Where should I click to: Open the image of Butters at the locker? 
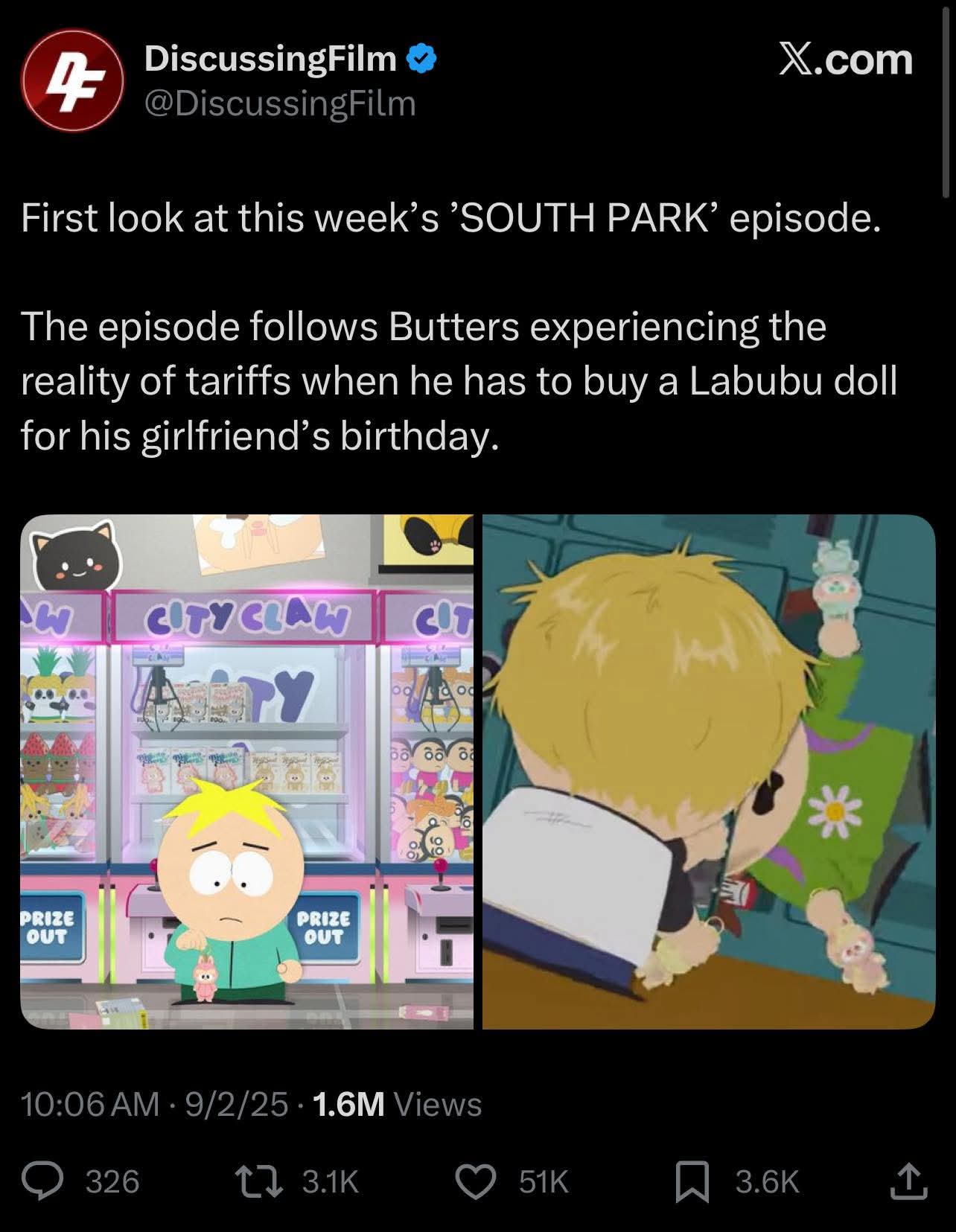coord(708,771)
